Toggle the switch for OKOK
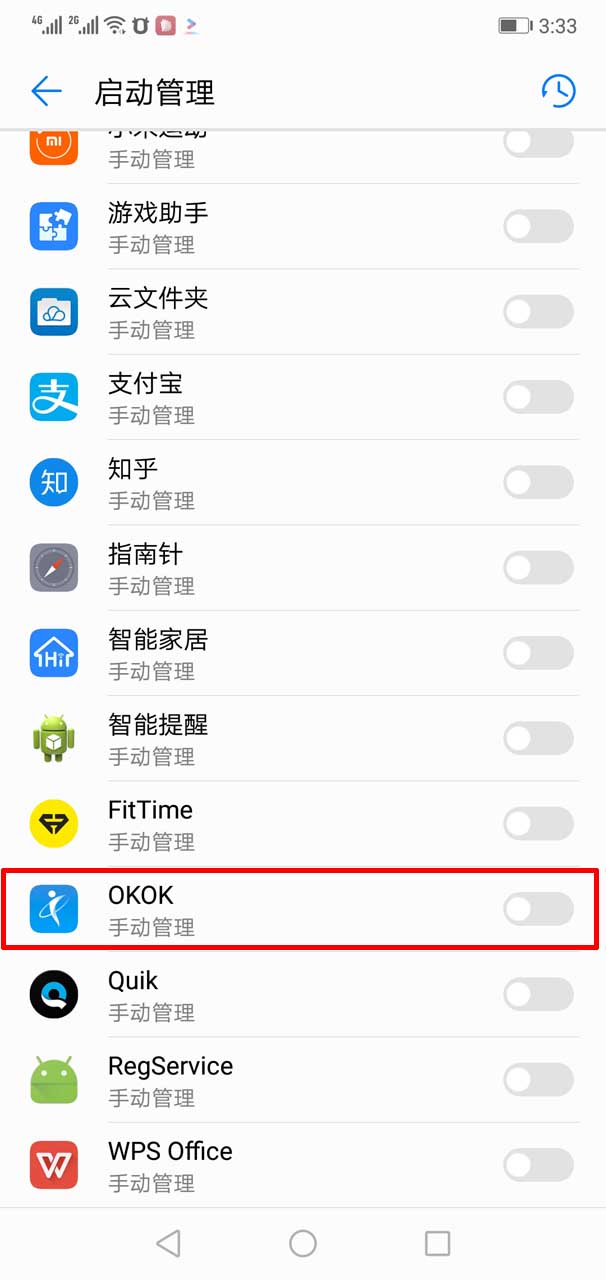606x1280 pixels. pyautogui.click(x=538, y=909)
